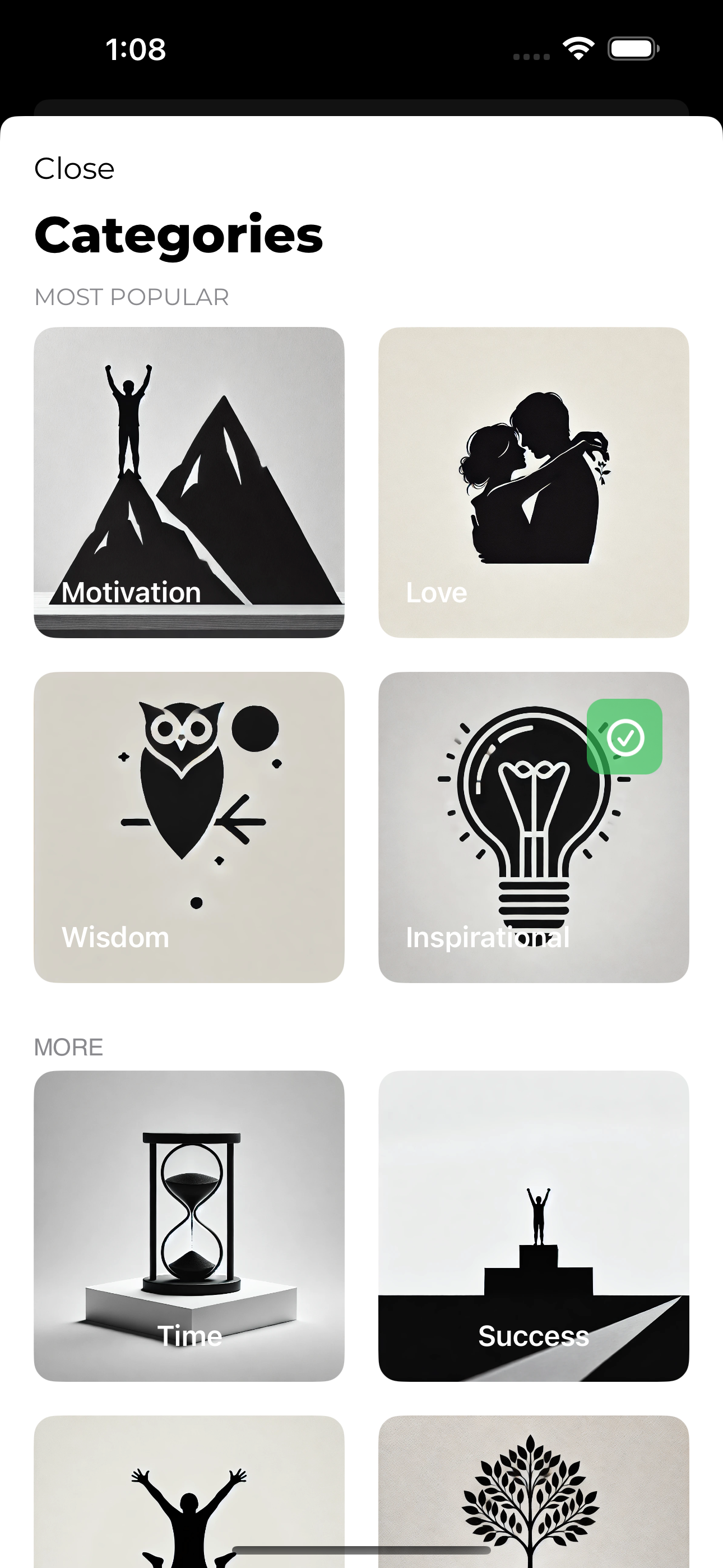Choose the Love category card
This screenshot has height=1568, width=723.
(533, 482)
